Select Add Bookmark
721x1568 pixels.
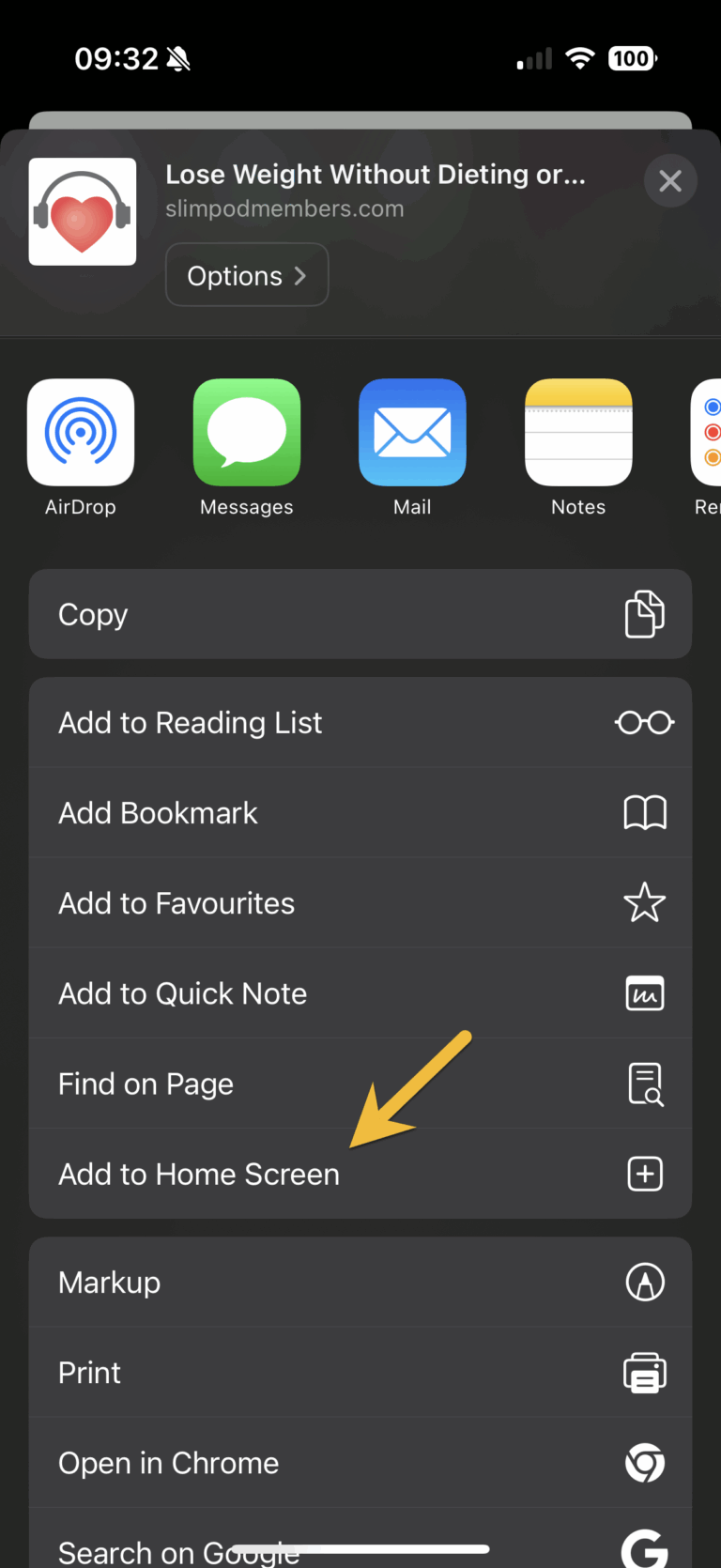coord(360,812)
